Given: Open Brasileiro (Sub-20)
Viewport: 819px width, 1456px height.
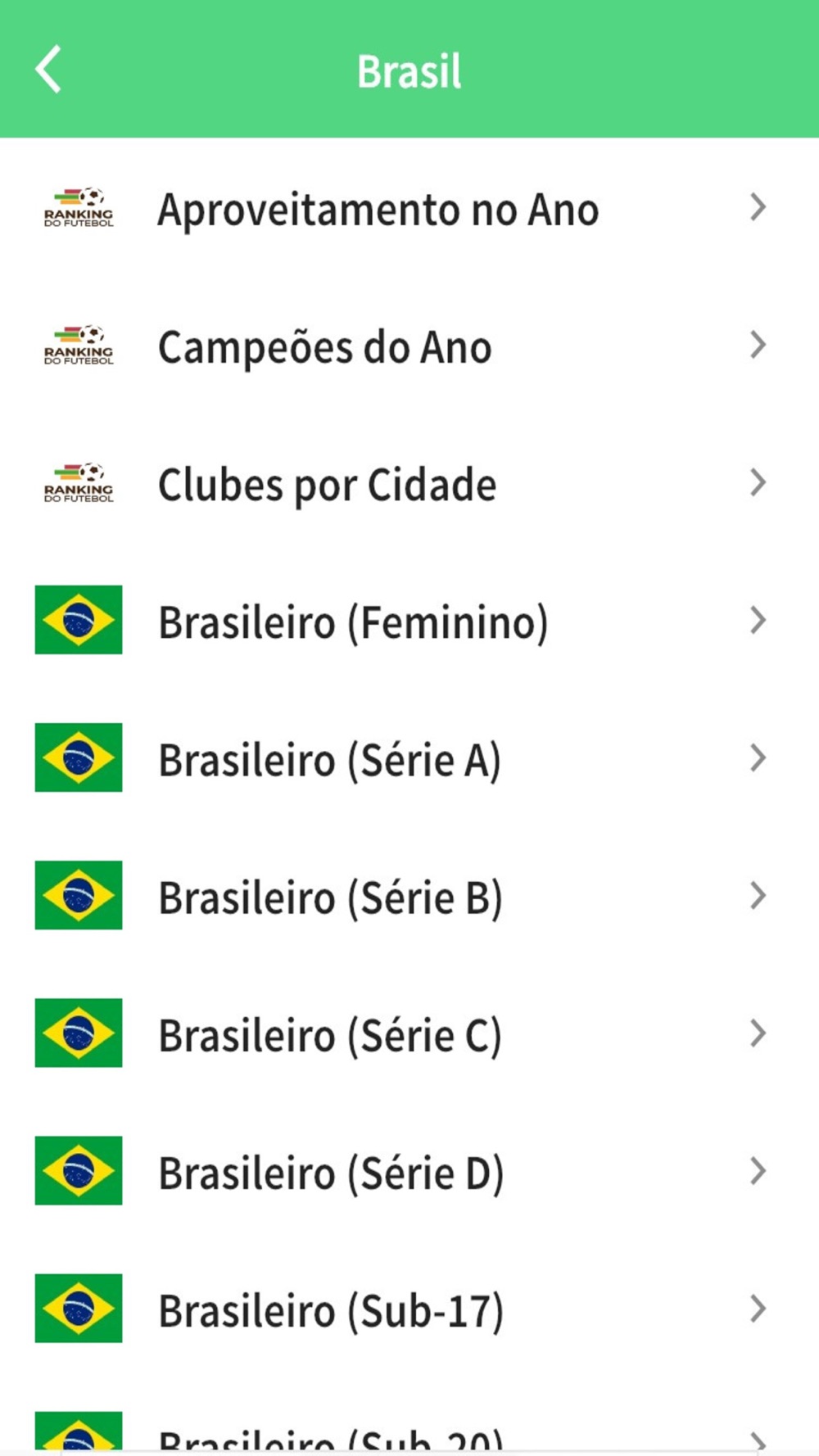Looking at the screenshot, I should click(x=330, y=1439).
